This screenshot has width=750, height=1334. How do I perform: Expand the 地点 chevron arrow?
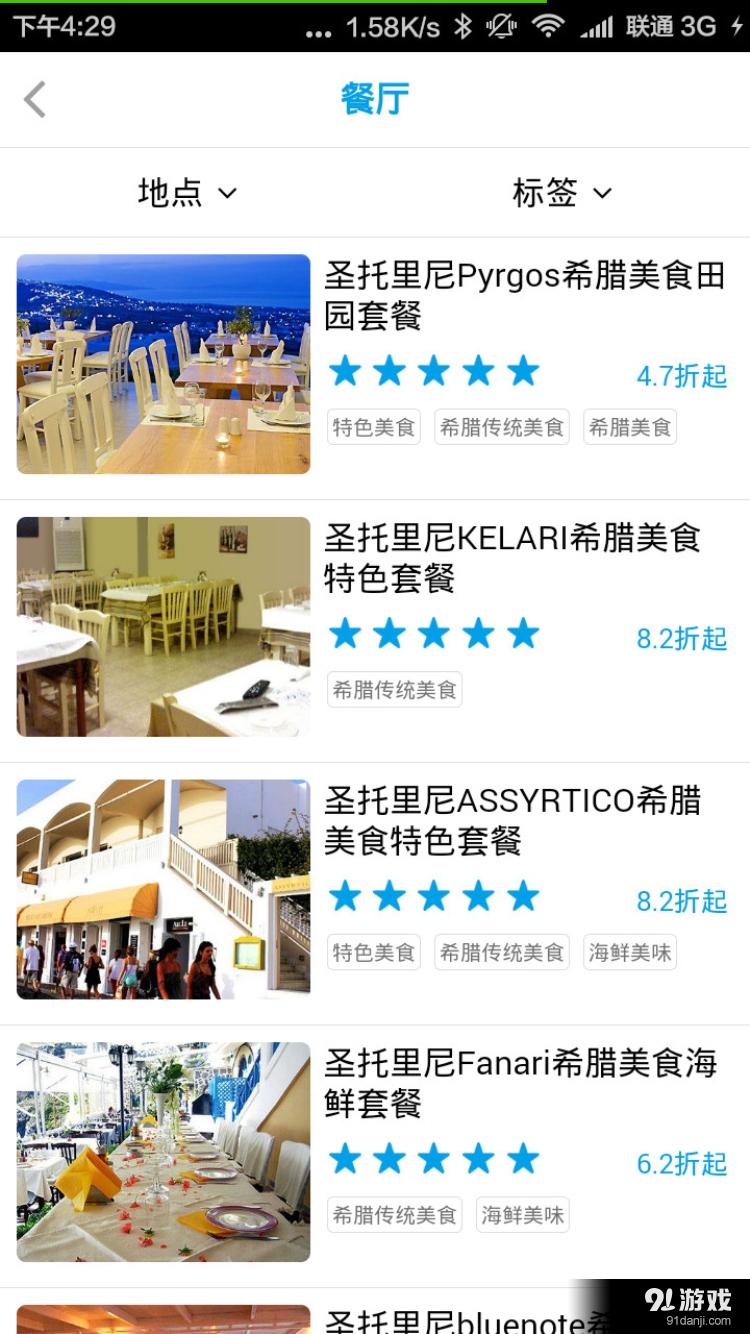click(x=227, y=195)
